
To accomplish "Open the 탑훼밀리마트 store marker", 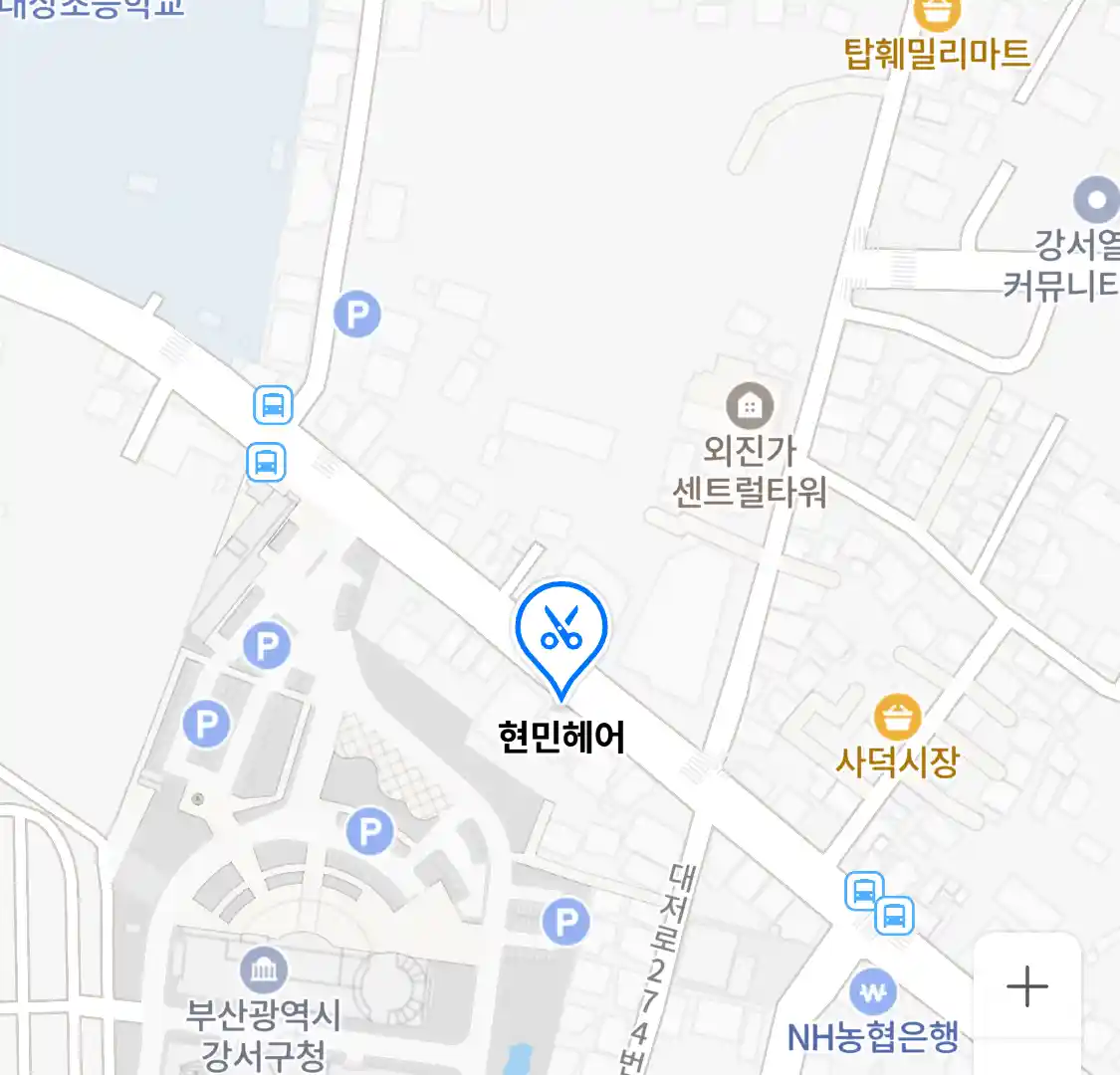I will [x=936, y=14].
